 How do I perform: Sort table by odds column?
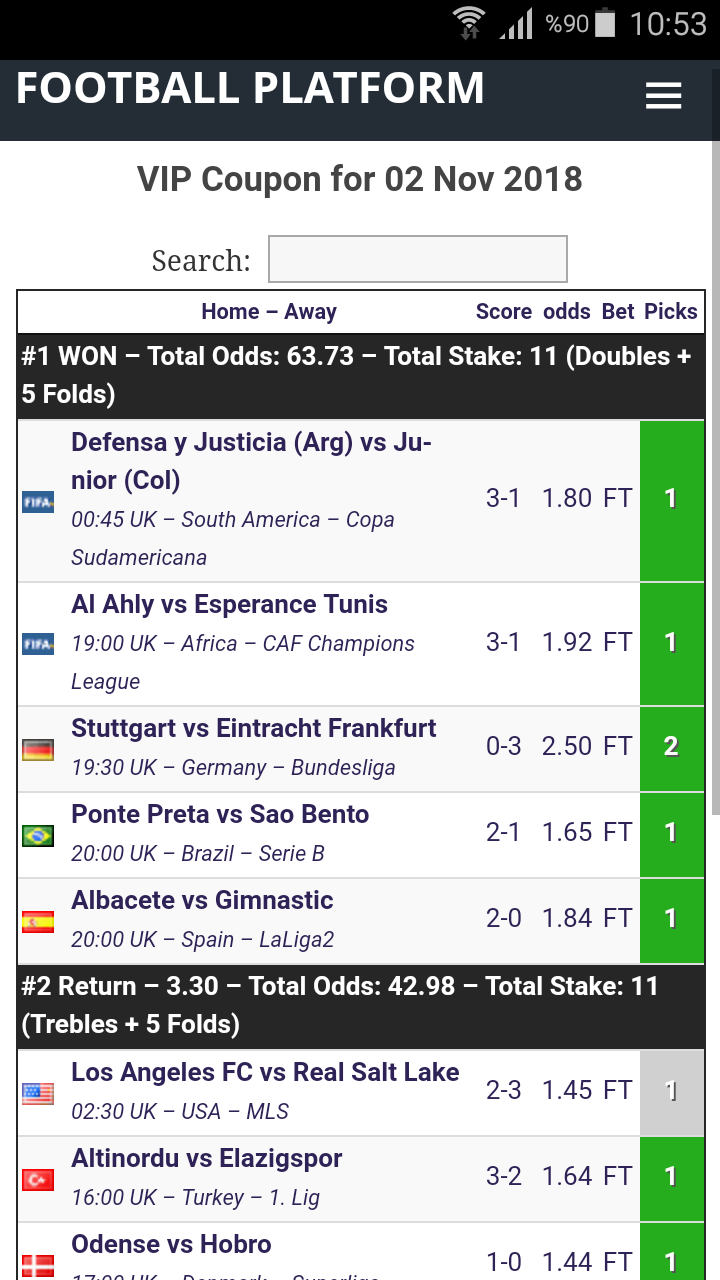[x=566, y=312]
